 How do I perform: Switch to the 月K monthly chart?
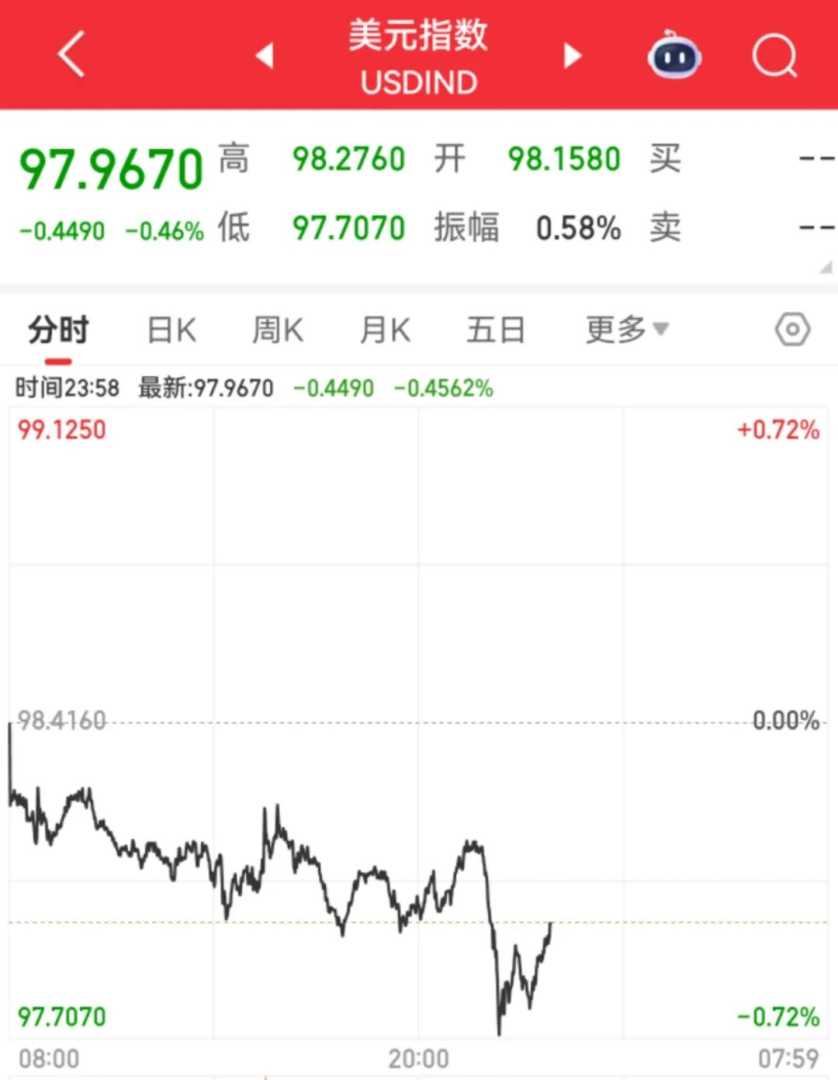[x=385, y=330]
